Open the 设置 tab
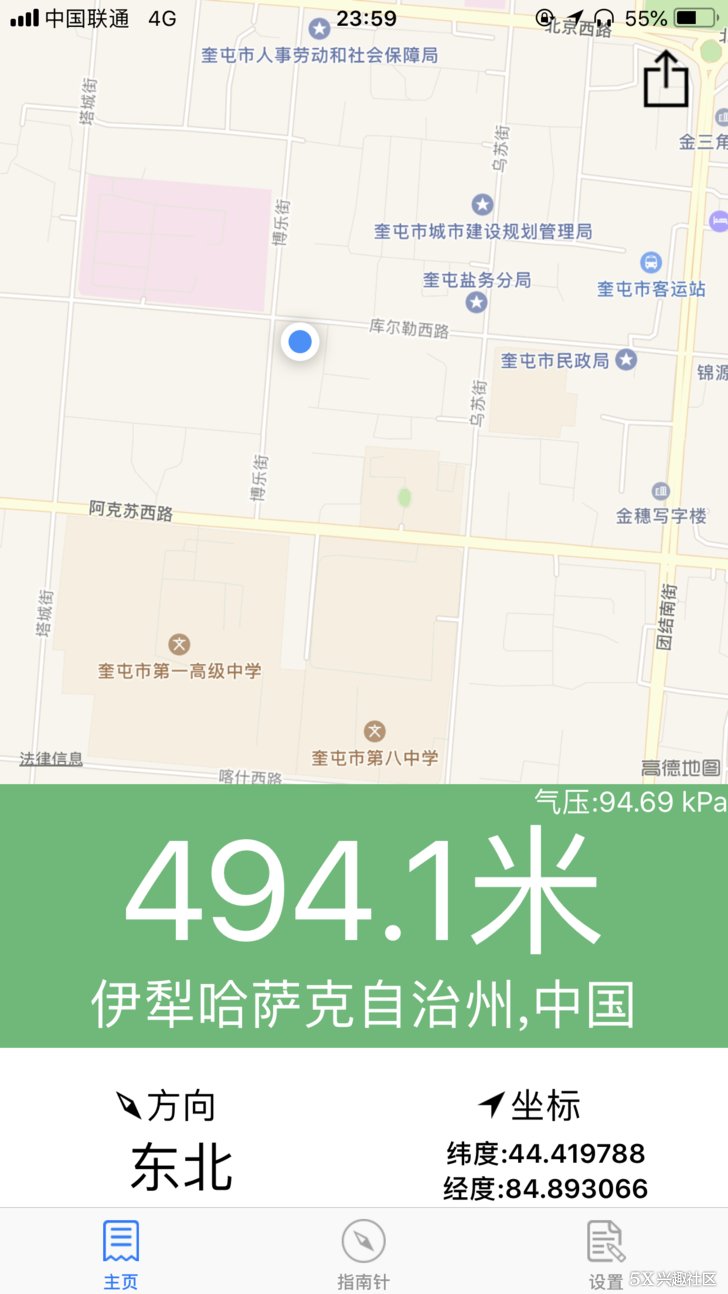Image resolution: width=728 pixels, height=1294 pixels. point(606,1255)
